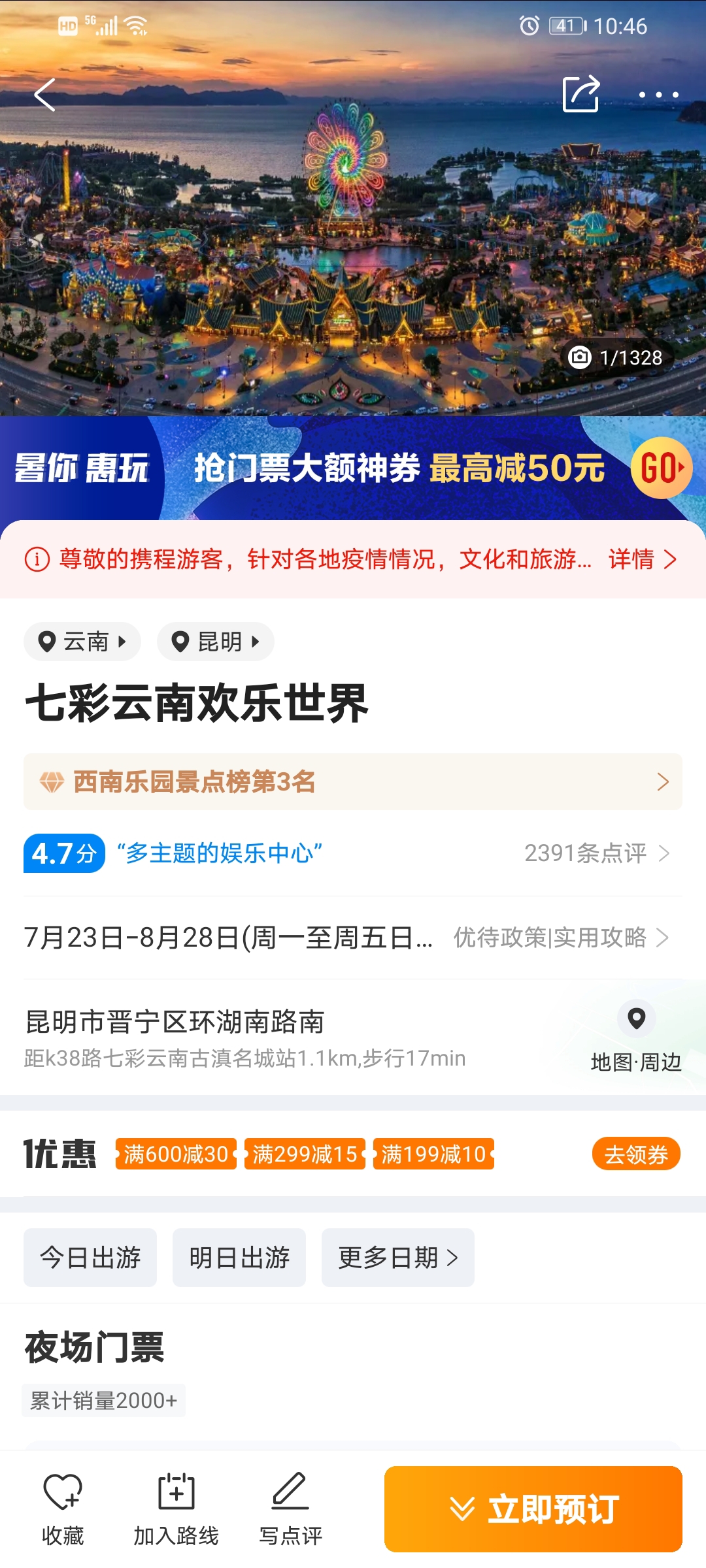The image size is (706, 1568).
Task: Select the 昆明 location chip
Action: (x=216, y=642)
